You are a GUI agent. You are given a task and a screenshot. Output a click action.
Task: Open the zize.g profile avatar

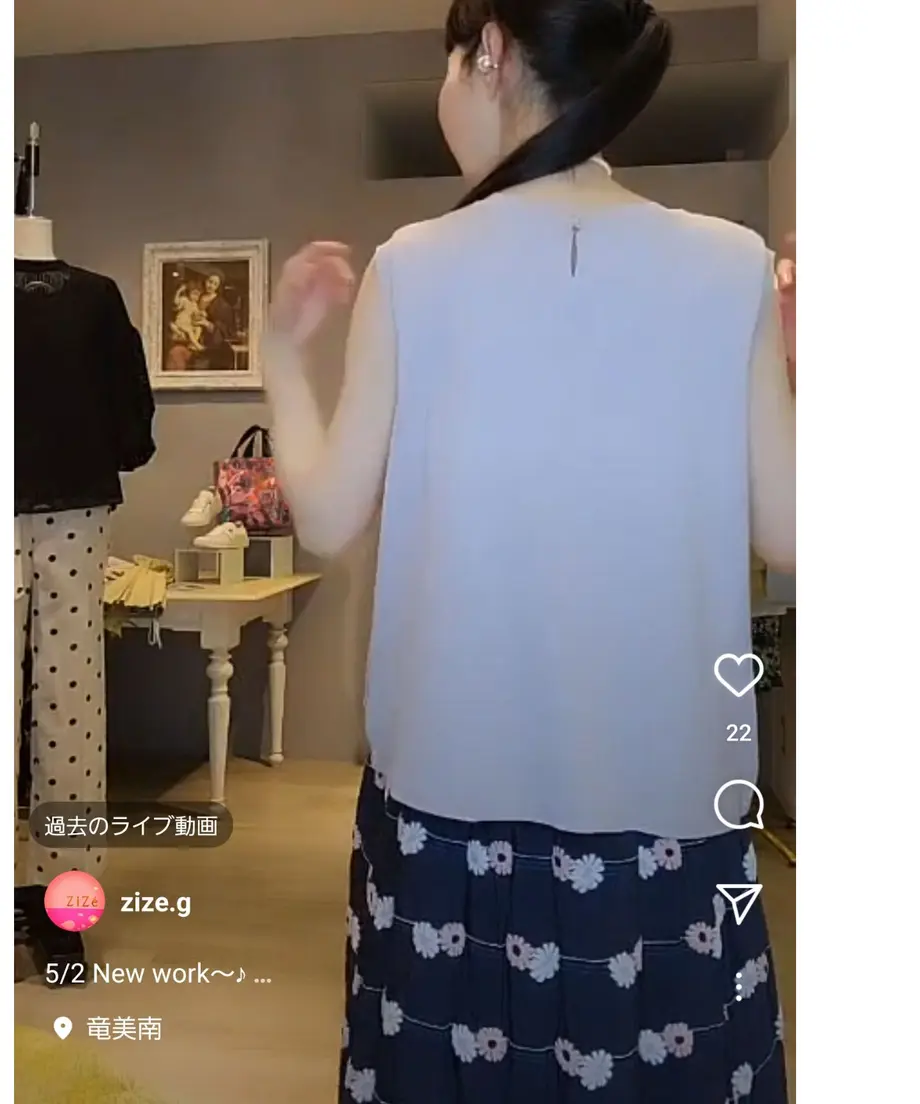pyautogui.click(x=75, y=901)
